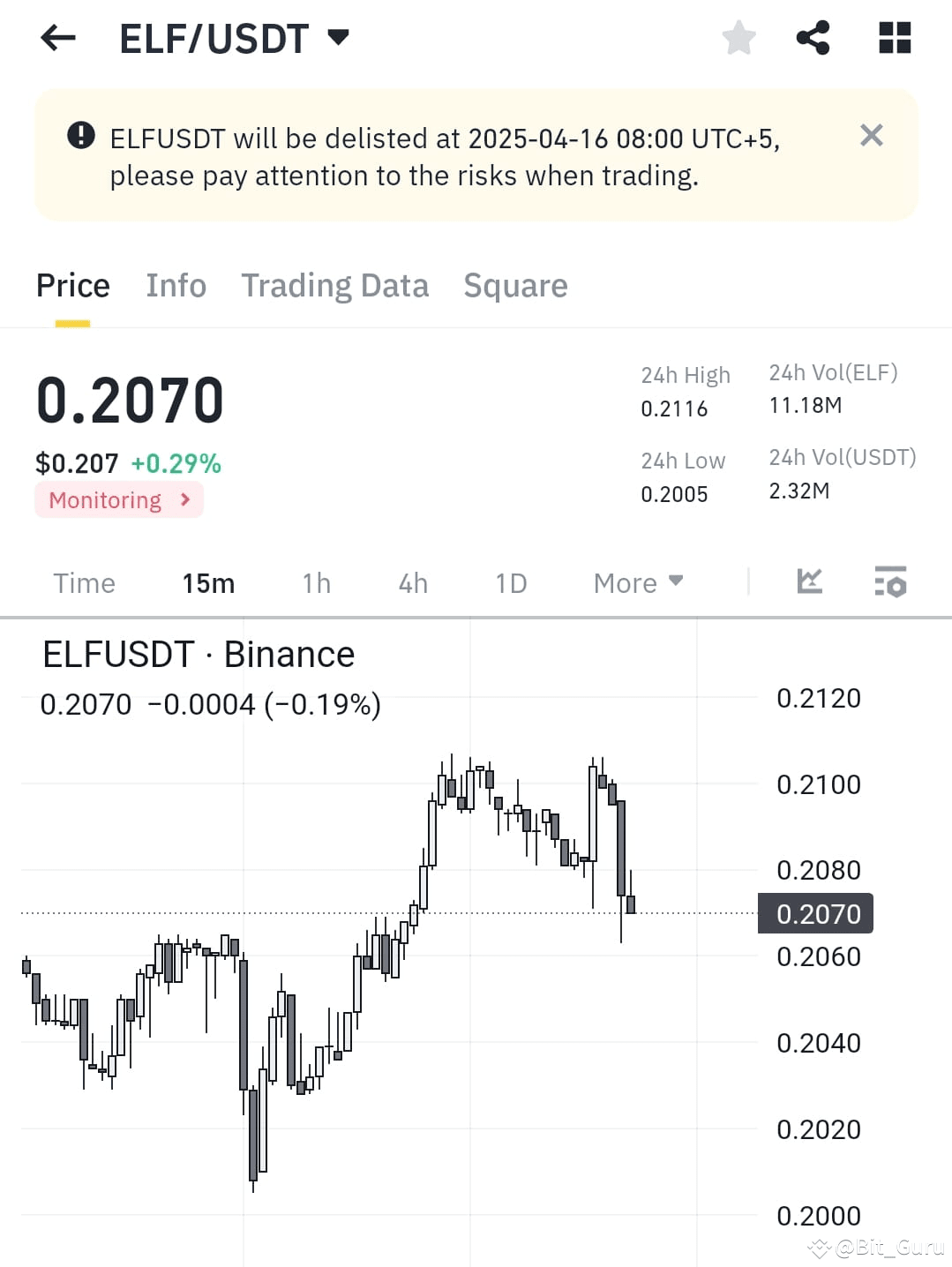952x1267 pixels.
Task: Click the Price tab label
Action: [72, 285]
